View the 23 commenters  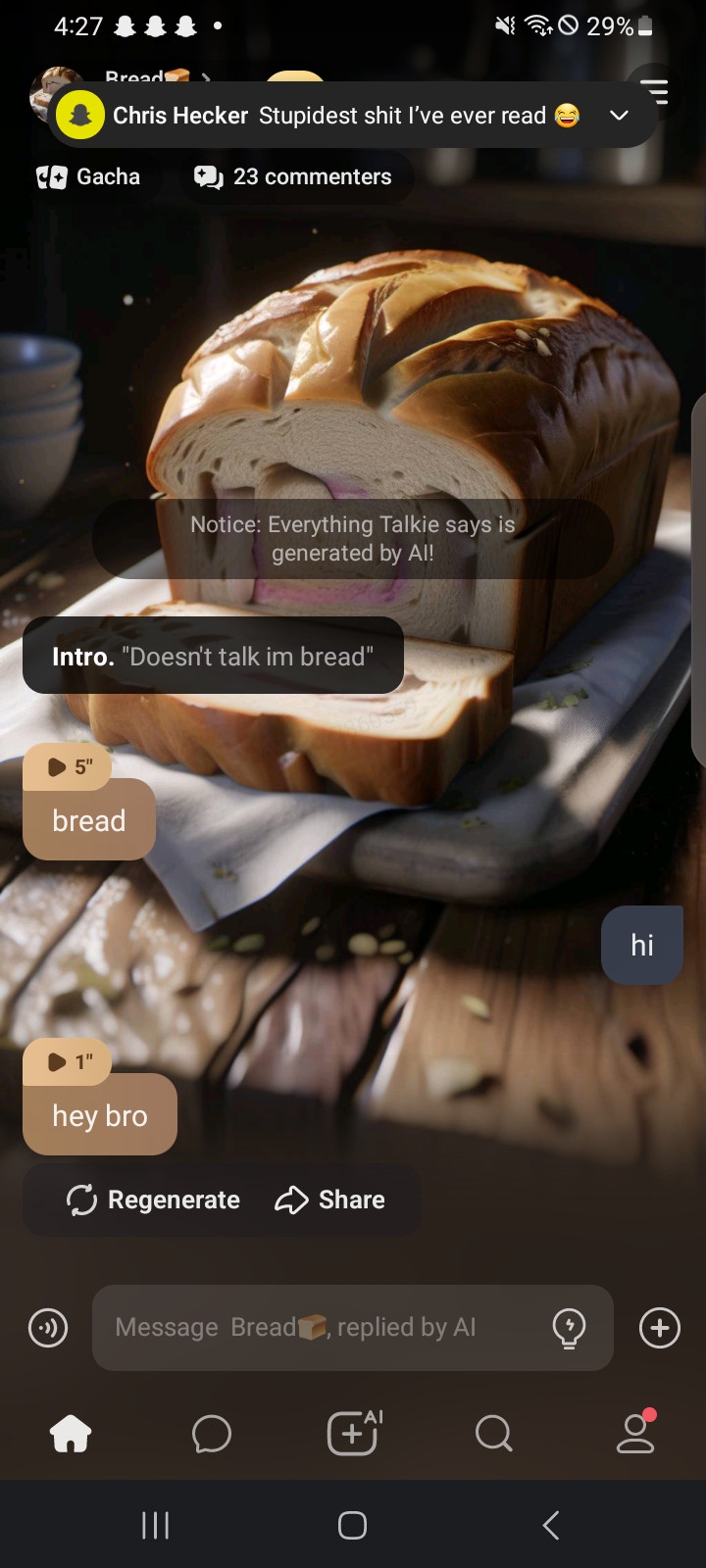293,177
